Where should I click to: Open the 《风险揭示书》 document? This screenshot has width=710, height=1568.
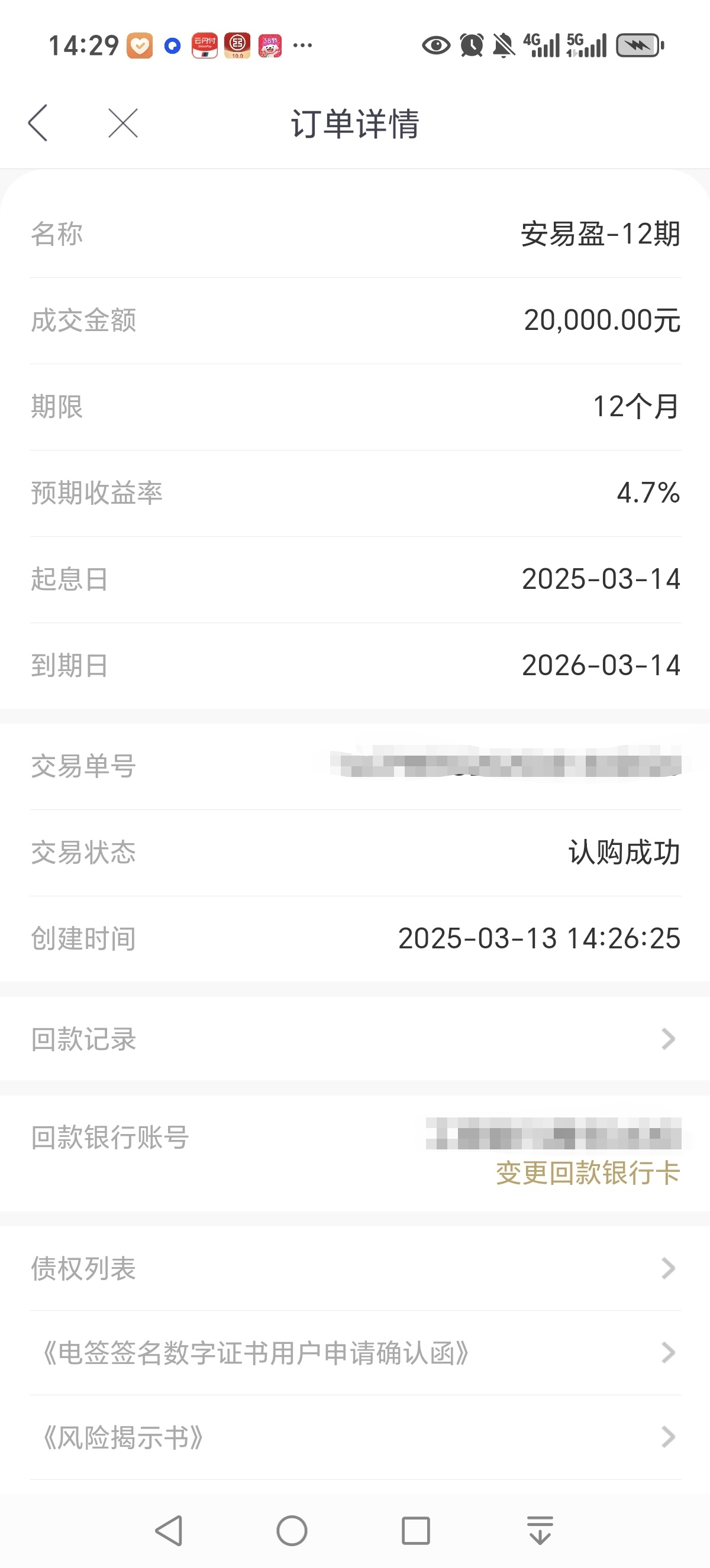point(355,1438)
